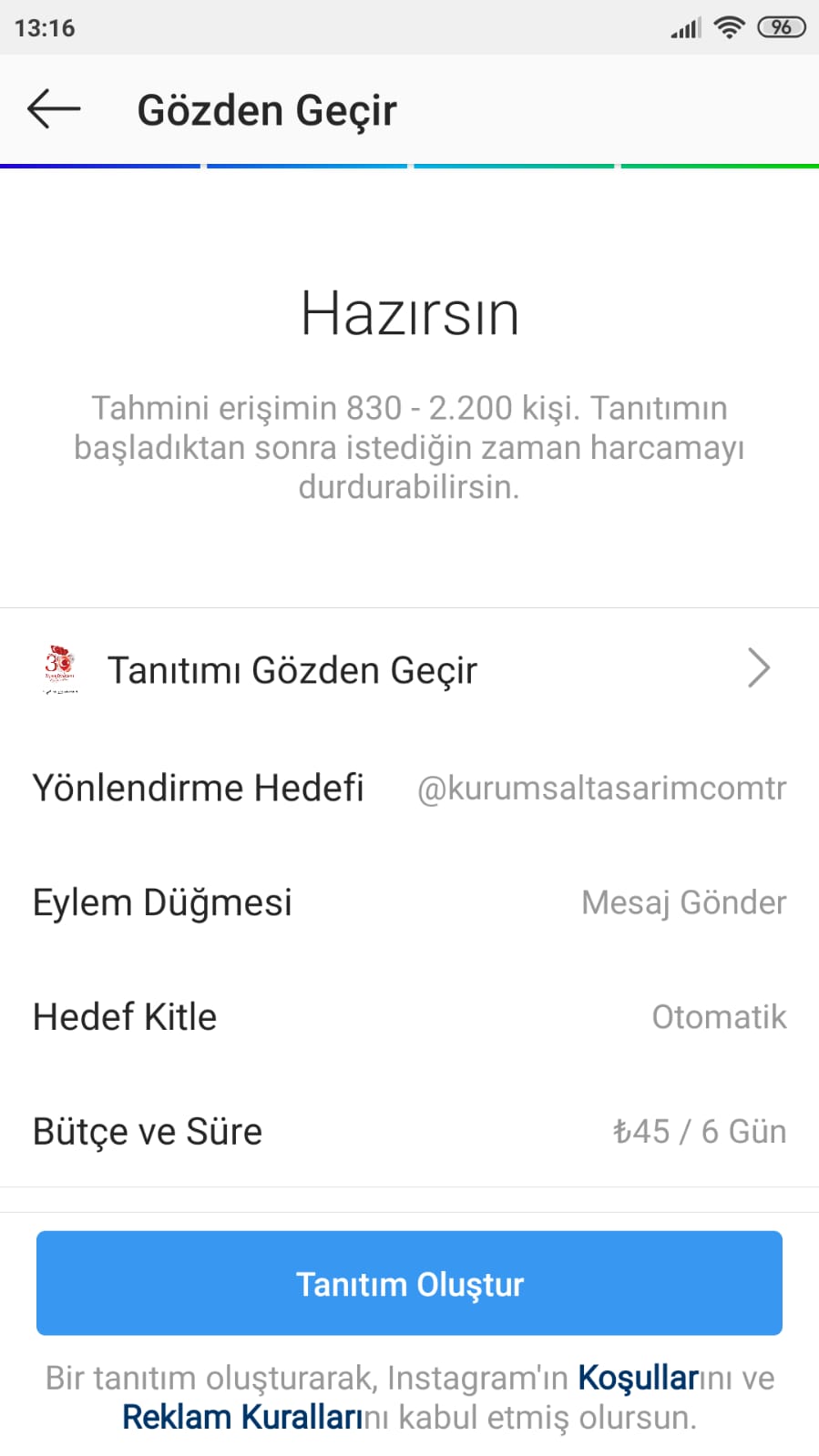Open the Tanıtımı Gözden Geçir row
This screenshot has height=1456, width=819.
click(x=409, y=669)
